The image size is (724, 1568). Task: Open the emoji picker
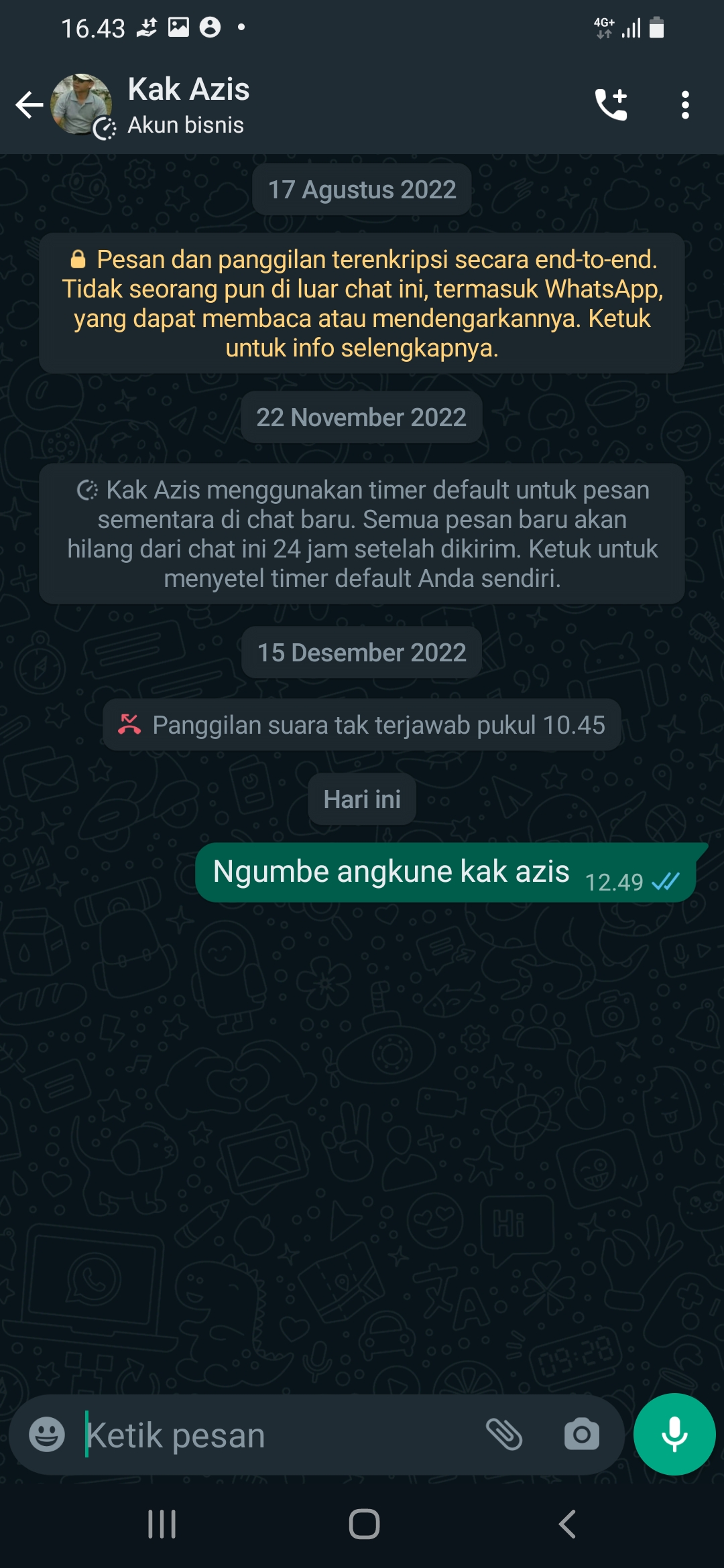tap(47, 1435)
